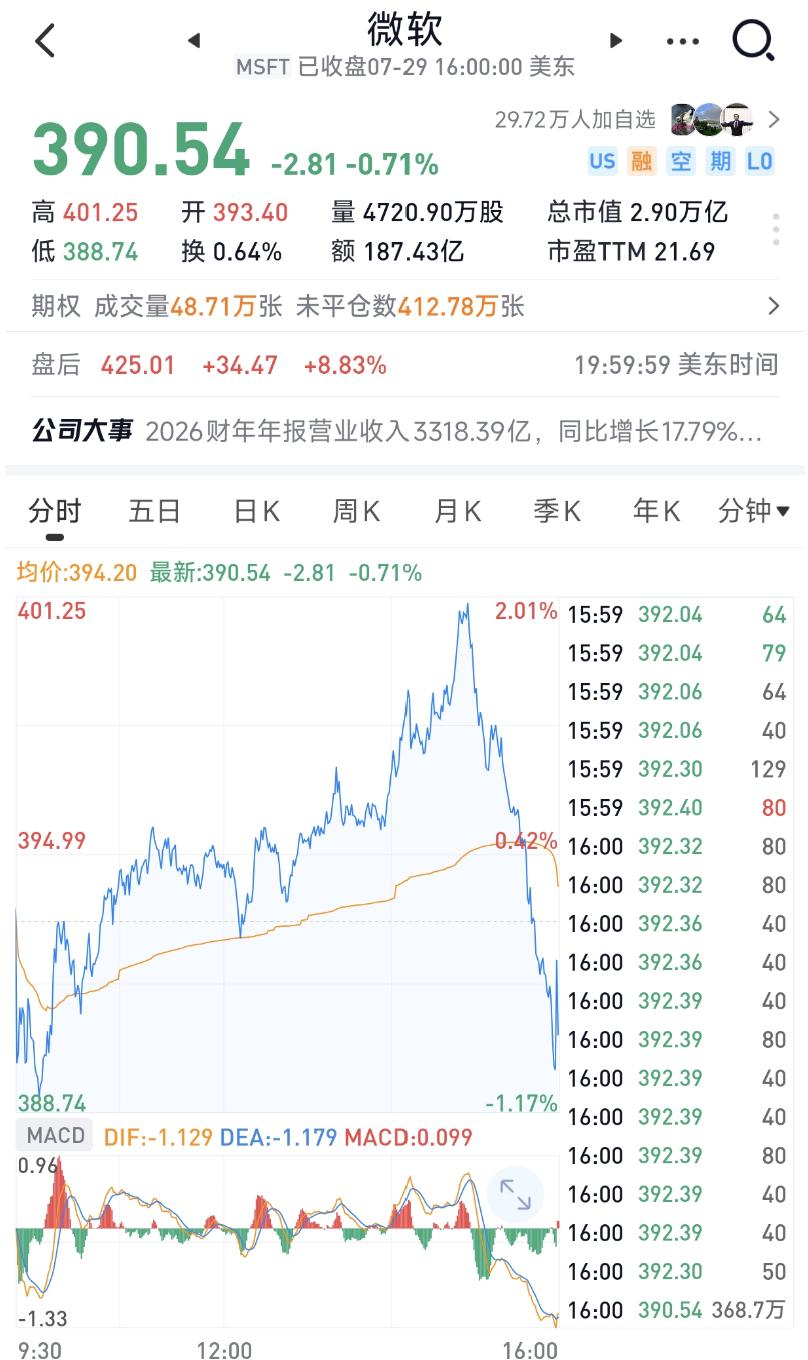Switch to the 季K chart tab
Image resolution: width=808 pixels, height=1360 pixels.
point(557,512)
